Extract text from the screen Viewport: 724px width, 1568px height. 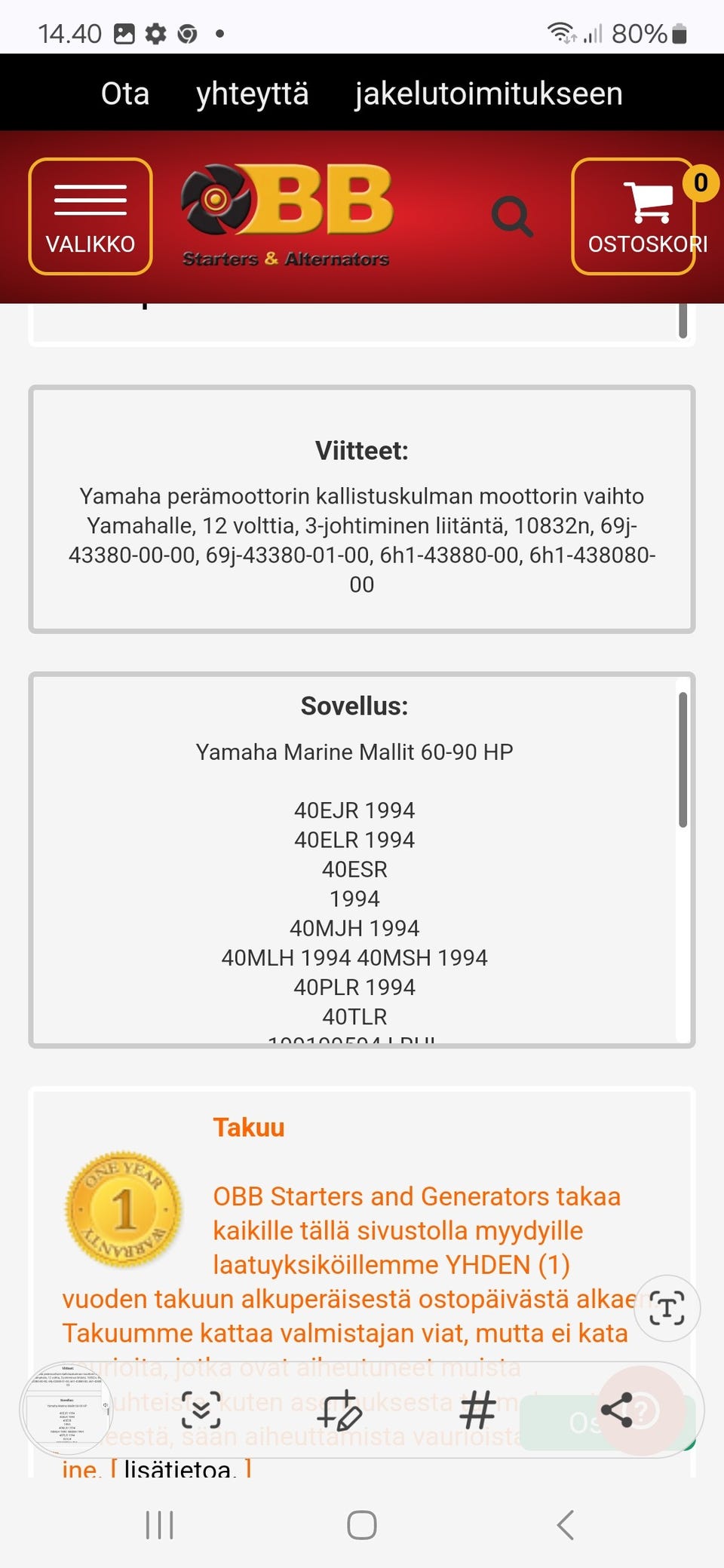[667, 1308]
